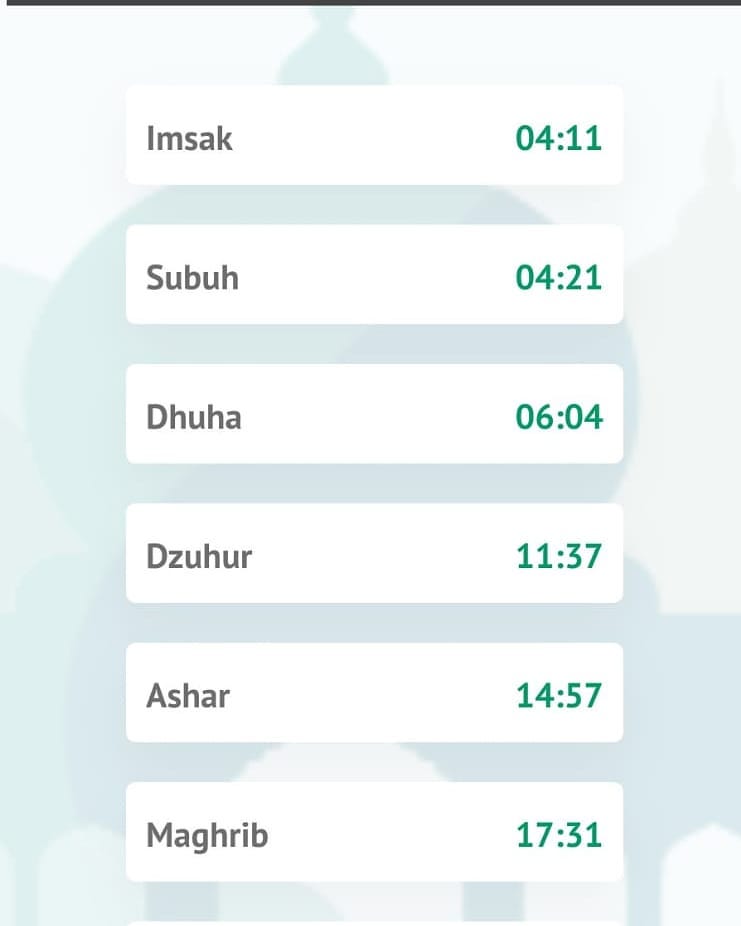Image resolution: width=741 pixels, height=926 pixels.
Task: Tap the Dhuha time card
Action: 374,414
